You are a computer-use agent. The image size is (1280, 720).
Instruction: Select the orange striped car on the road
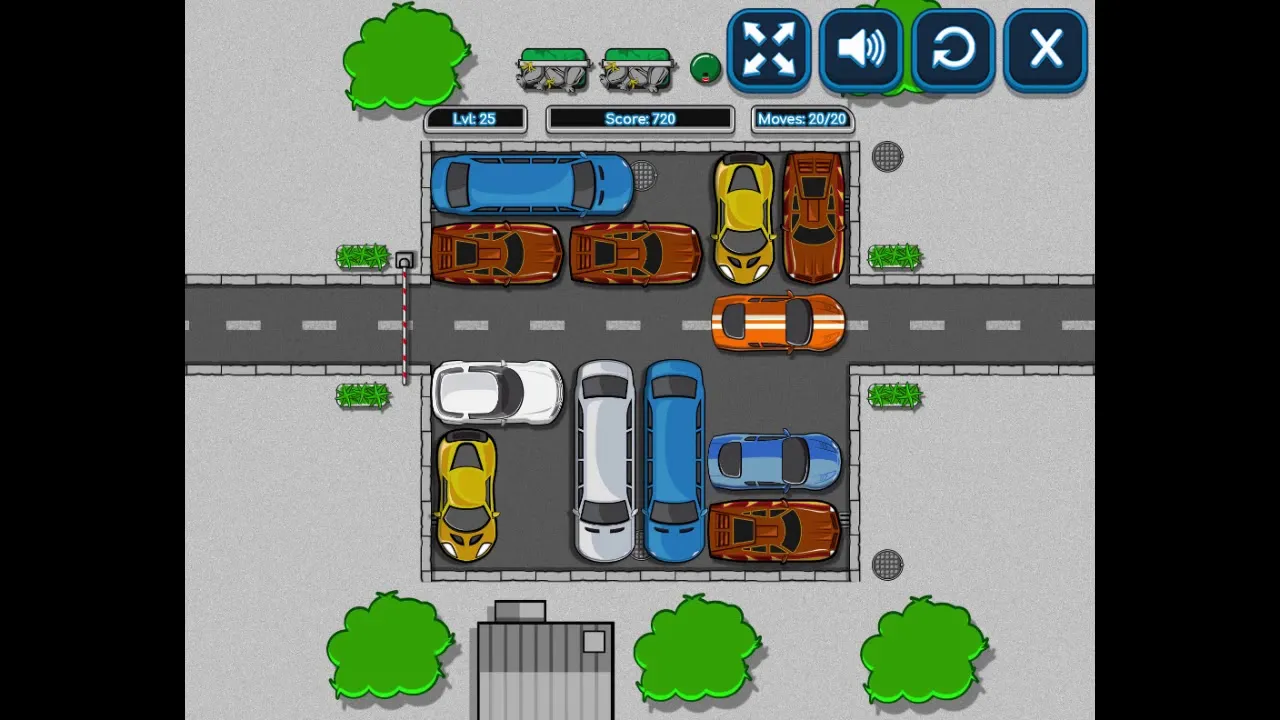778,322
